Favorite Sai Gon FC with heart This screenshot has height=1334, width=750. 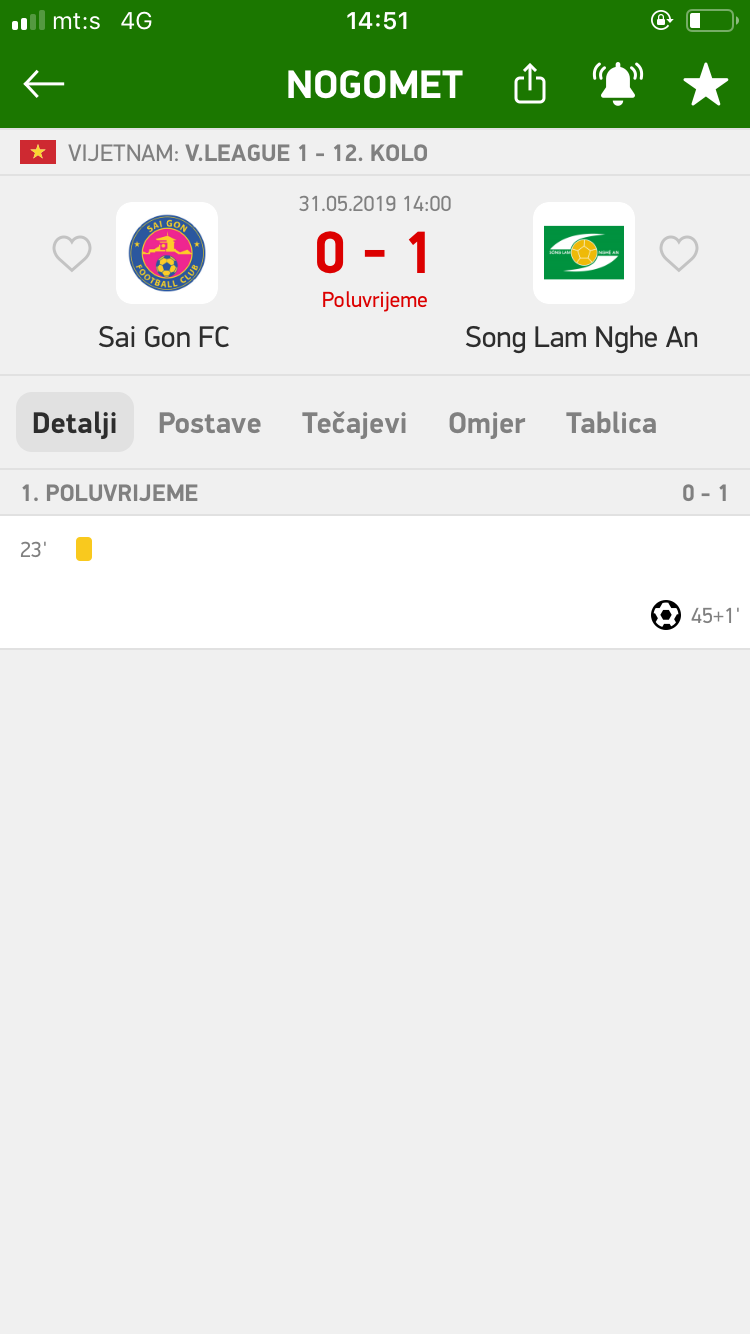72,254
